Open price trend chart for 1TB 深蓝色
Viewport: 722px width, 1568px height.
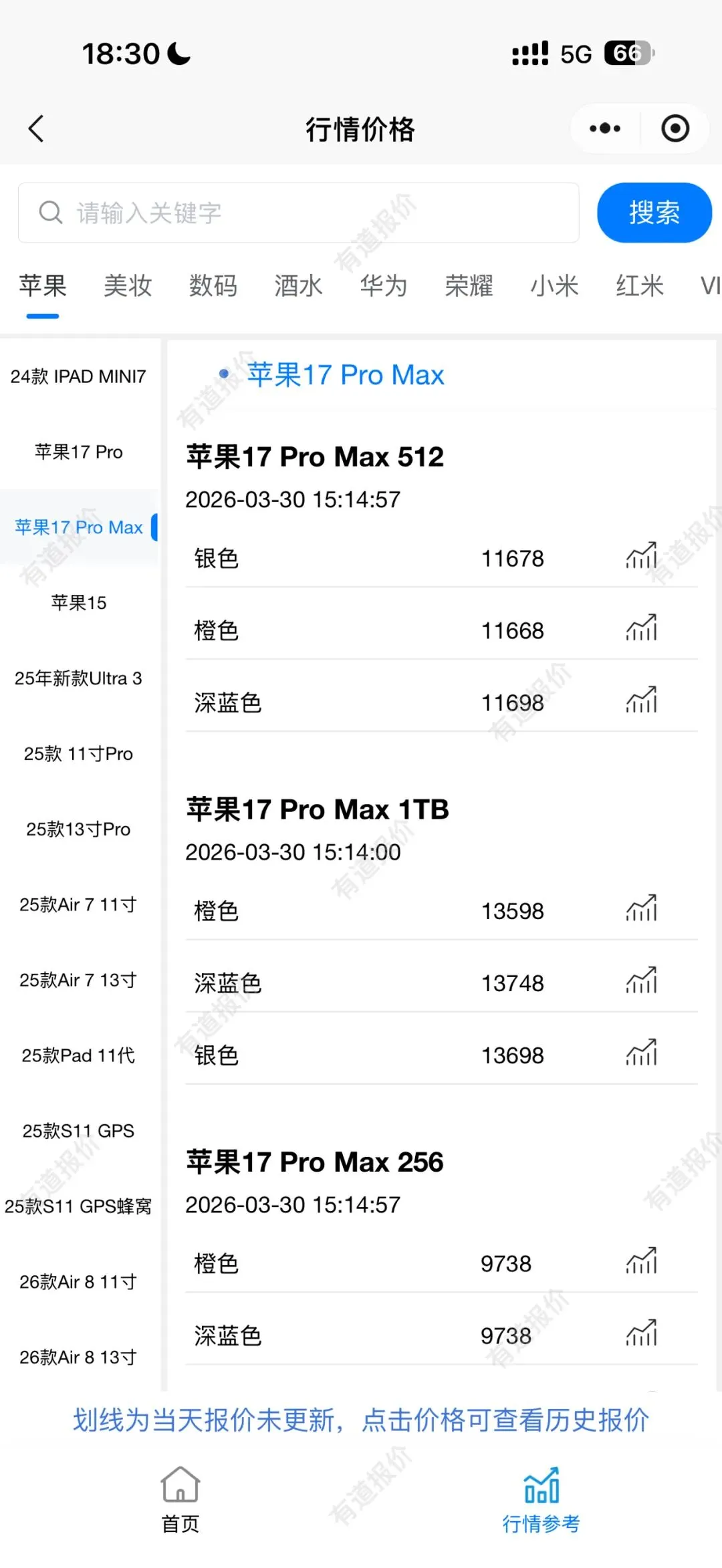(x=641, y=981)
